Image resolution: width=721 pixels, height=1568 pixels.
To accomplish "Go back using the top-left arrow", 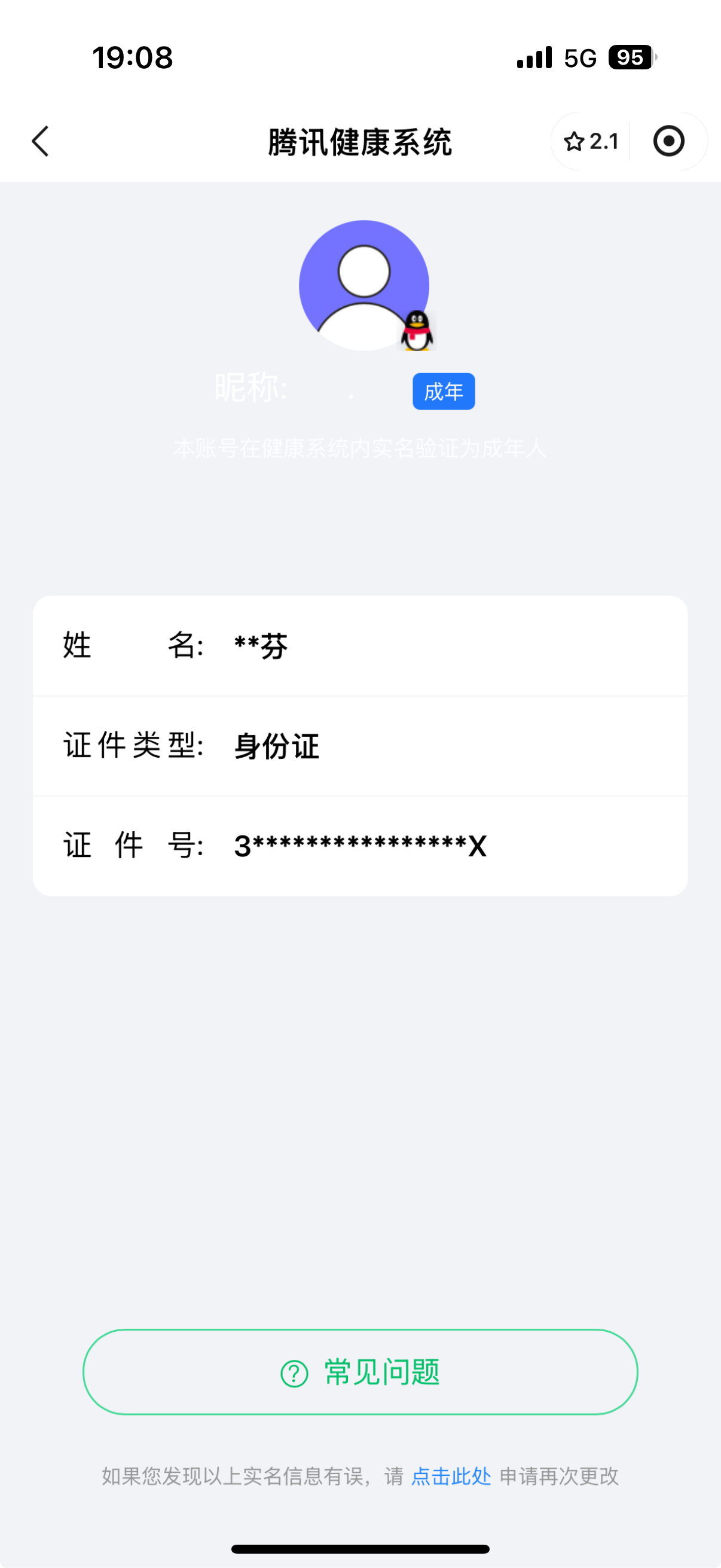I will tap(40, 142).
